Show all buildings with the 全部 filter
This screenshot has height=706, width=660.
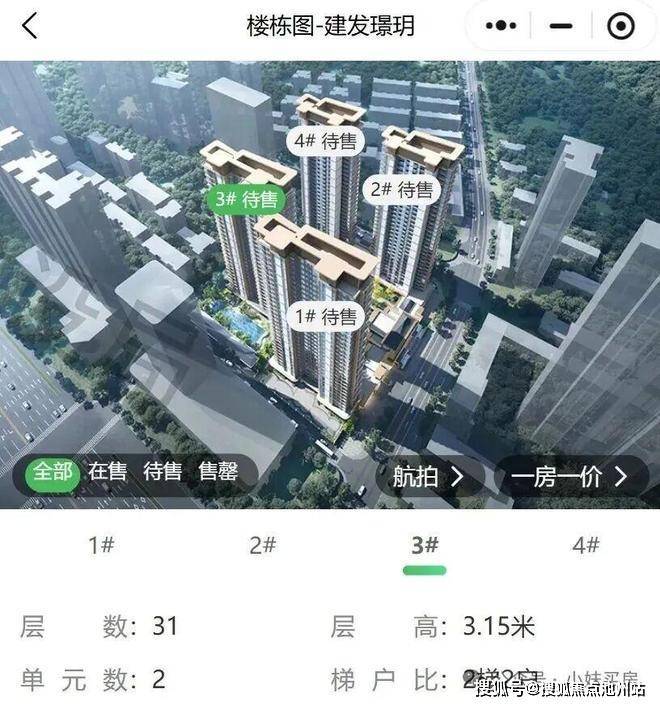click(x=53, y=472)
